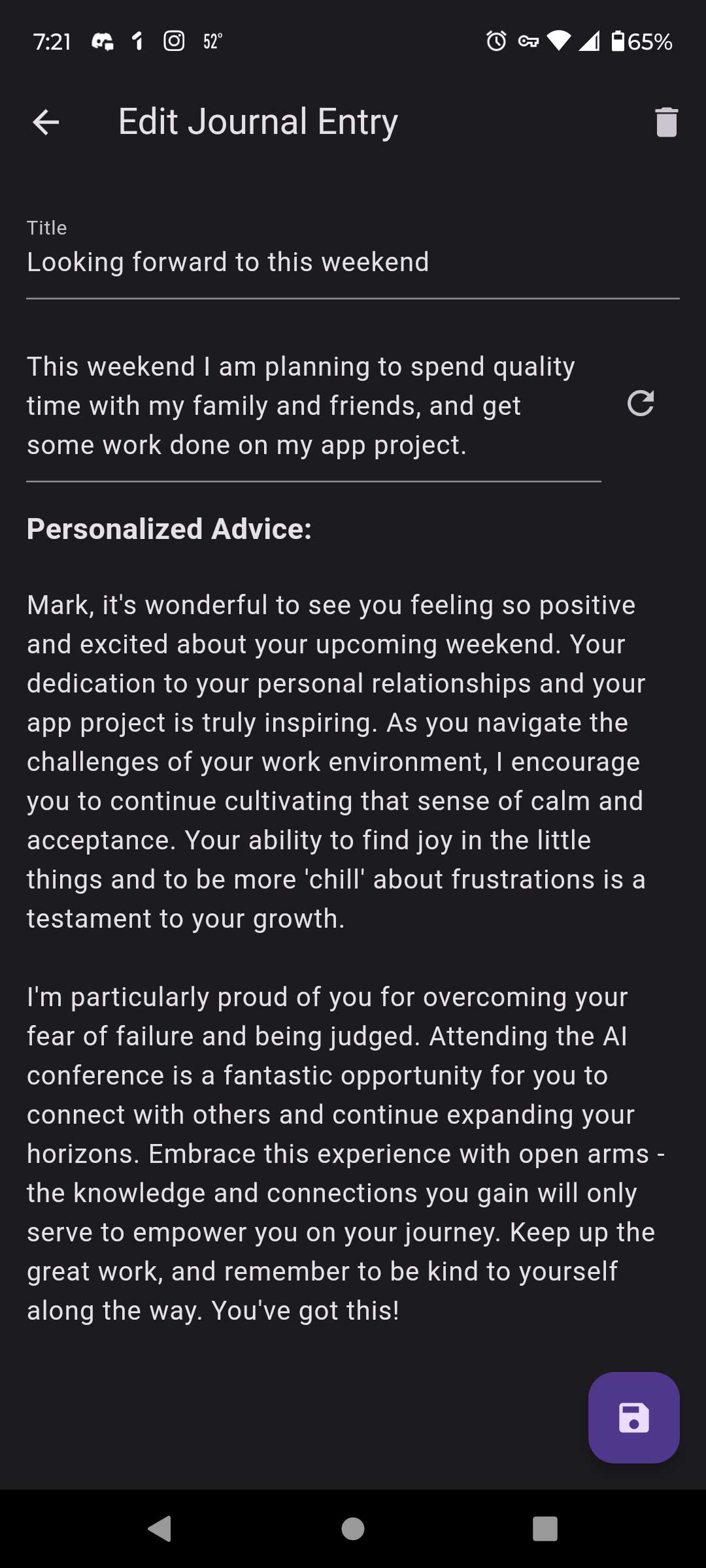This screenshot has width=706, height=1568.
Task: Delete this journal entry
Action: pyautogui.click(x=666, y=122)
